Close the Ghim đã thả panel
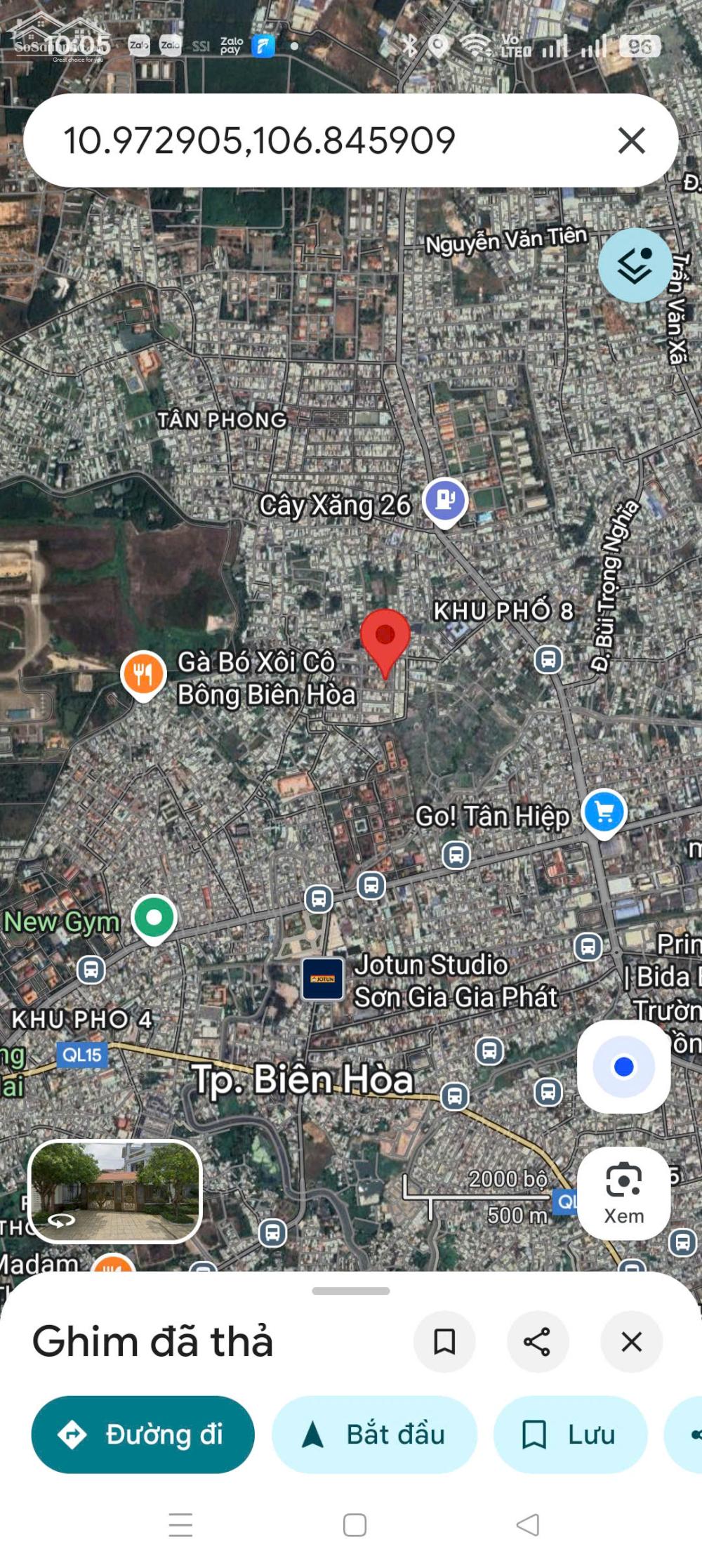Image resolution: width=702 pixels, height=1568 pixels. (x=631, y=1341)
